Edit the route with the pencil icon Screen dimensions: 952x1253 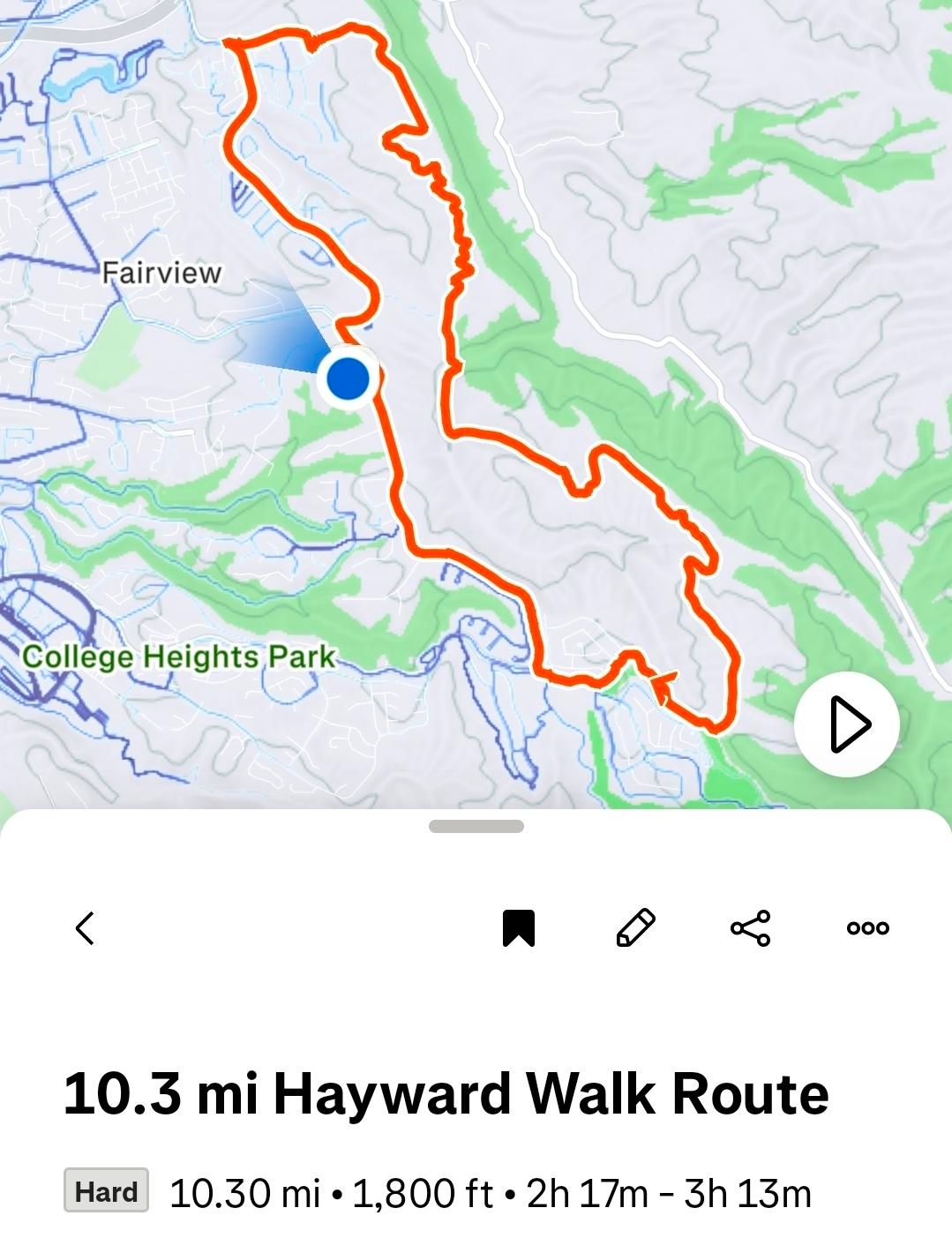[x=635, y=928]
